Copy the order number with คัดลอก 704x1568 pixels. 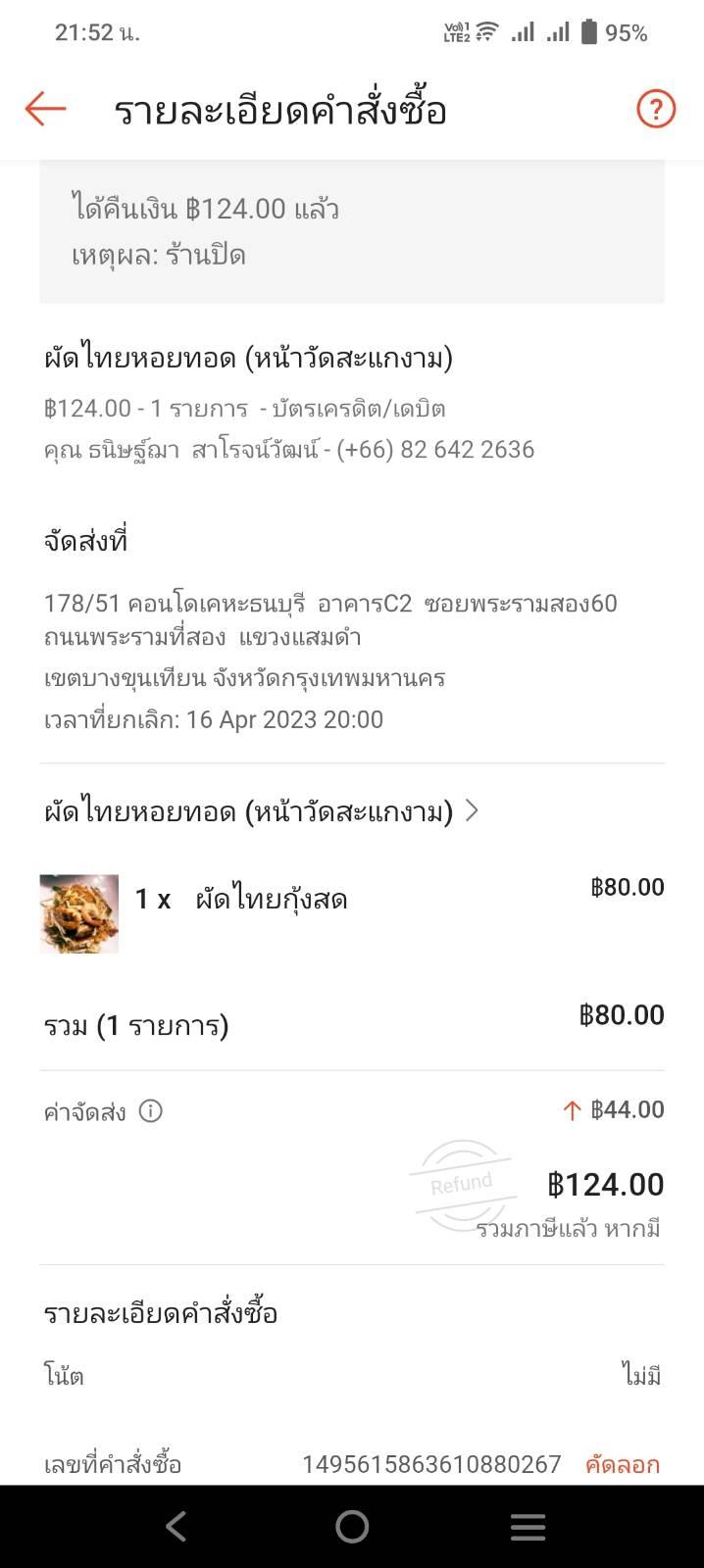[622, 1464]
